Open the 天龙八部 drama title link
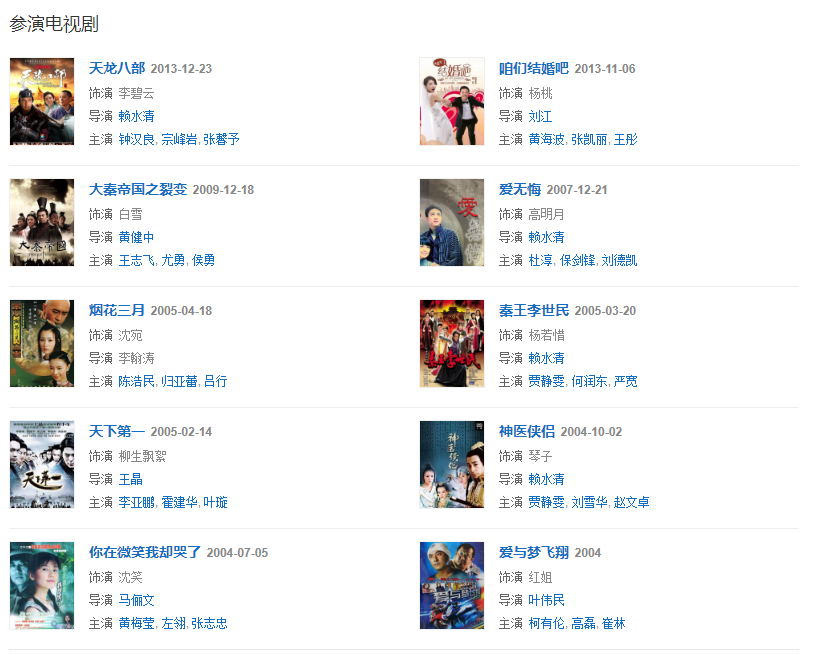The height and width of the screenshot is (654, 814). (117, 69)
